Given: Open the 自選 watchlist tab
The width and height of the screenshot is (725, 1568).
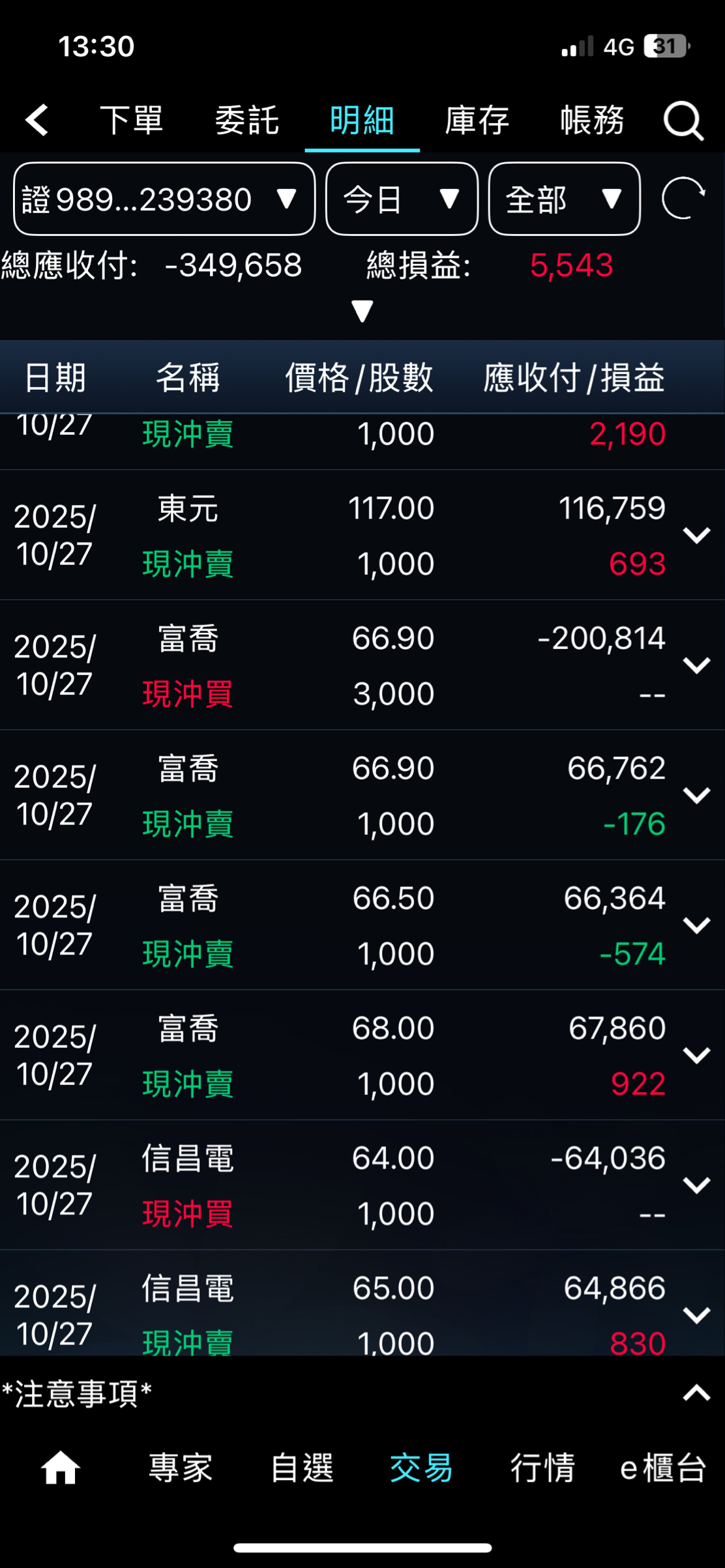Looking at the screenshot, I should (302, 1468).
